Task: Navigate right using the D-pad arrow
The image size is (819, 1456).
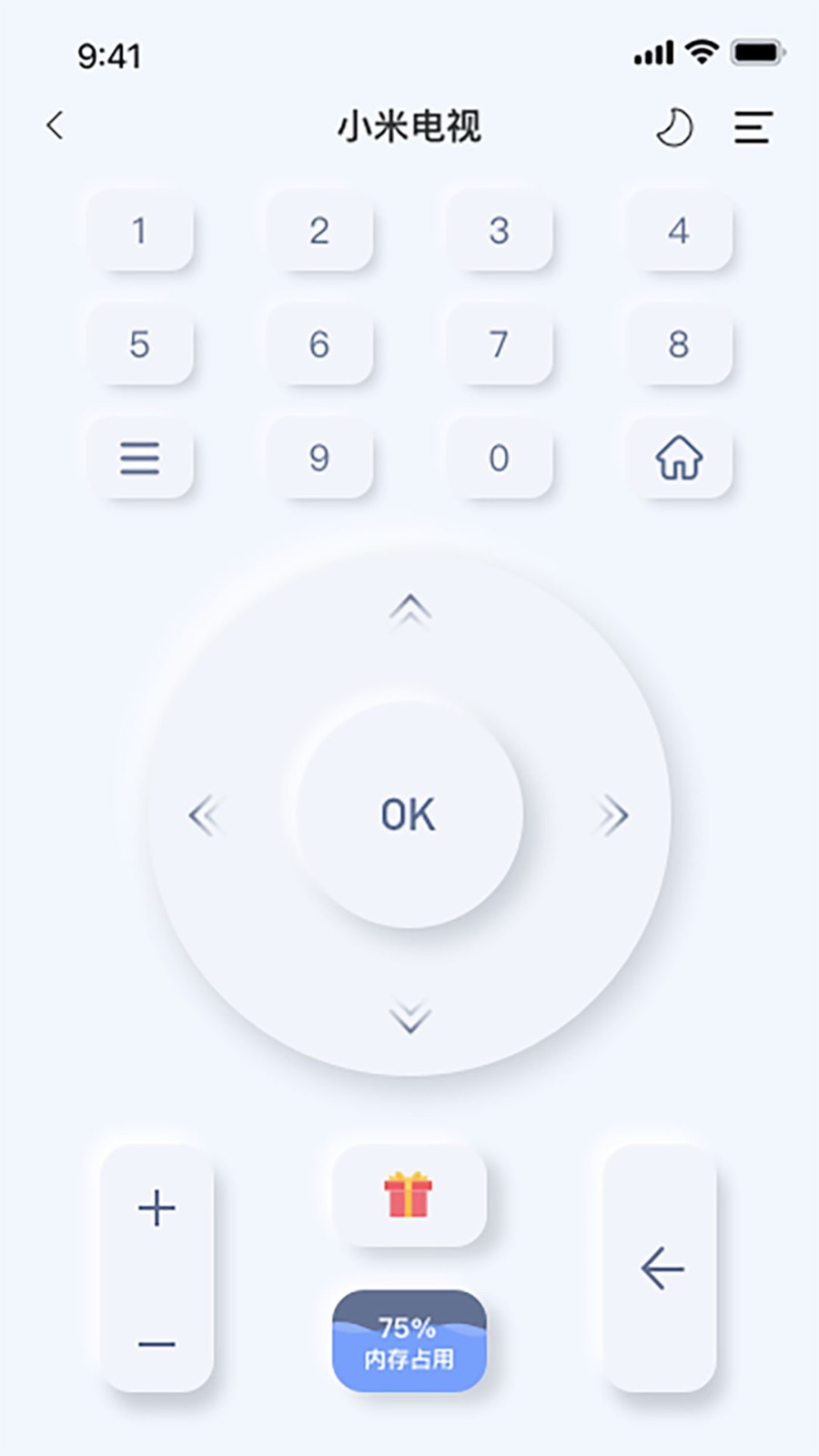Action: pyautogui.click(x=612, y=815)
